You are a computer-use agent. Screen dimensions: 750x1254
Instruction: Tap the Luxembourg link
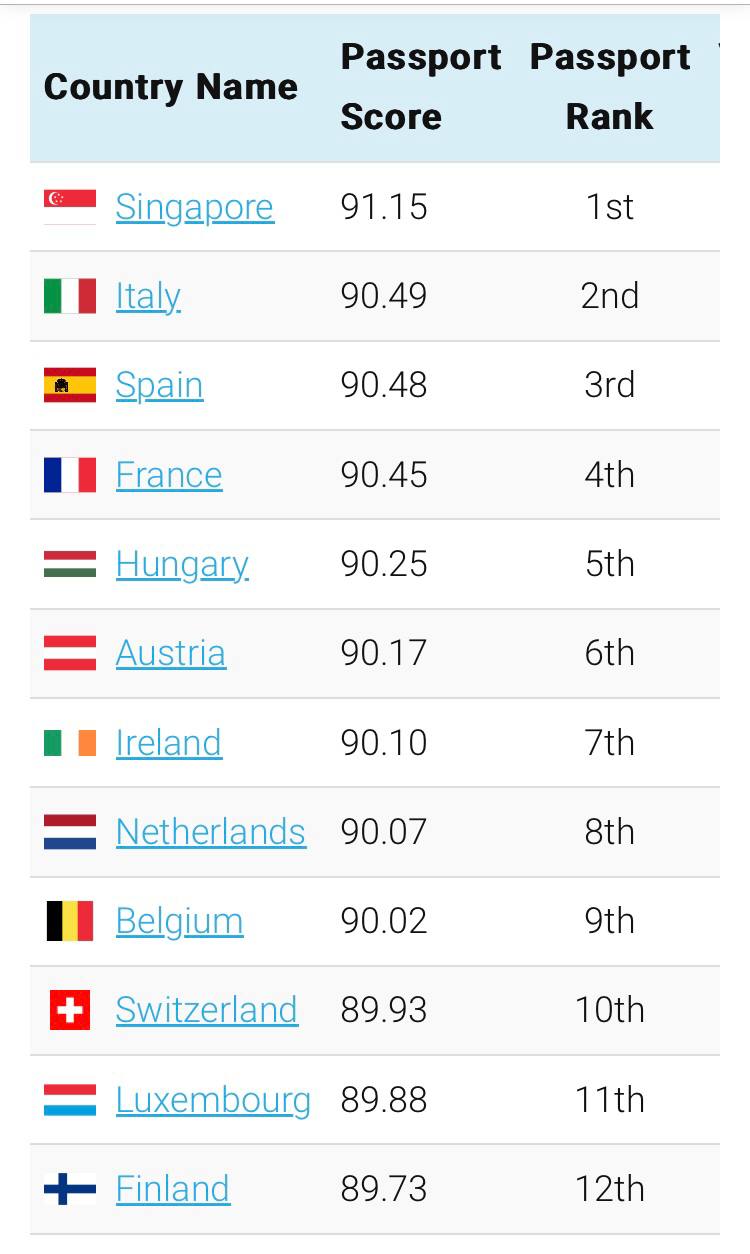pyautogui.click(x=213, y=1101)
